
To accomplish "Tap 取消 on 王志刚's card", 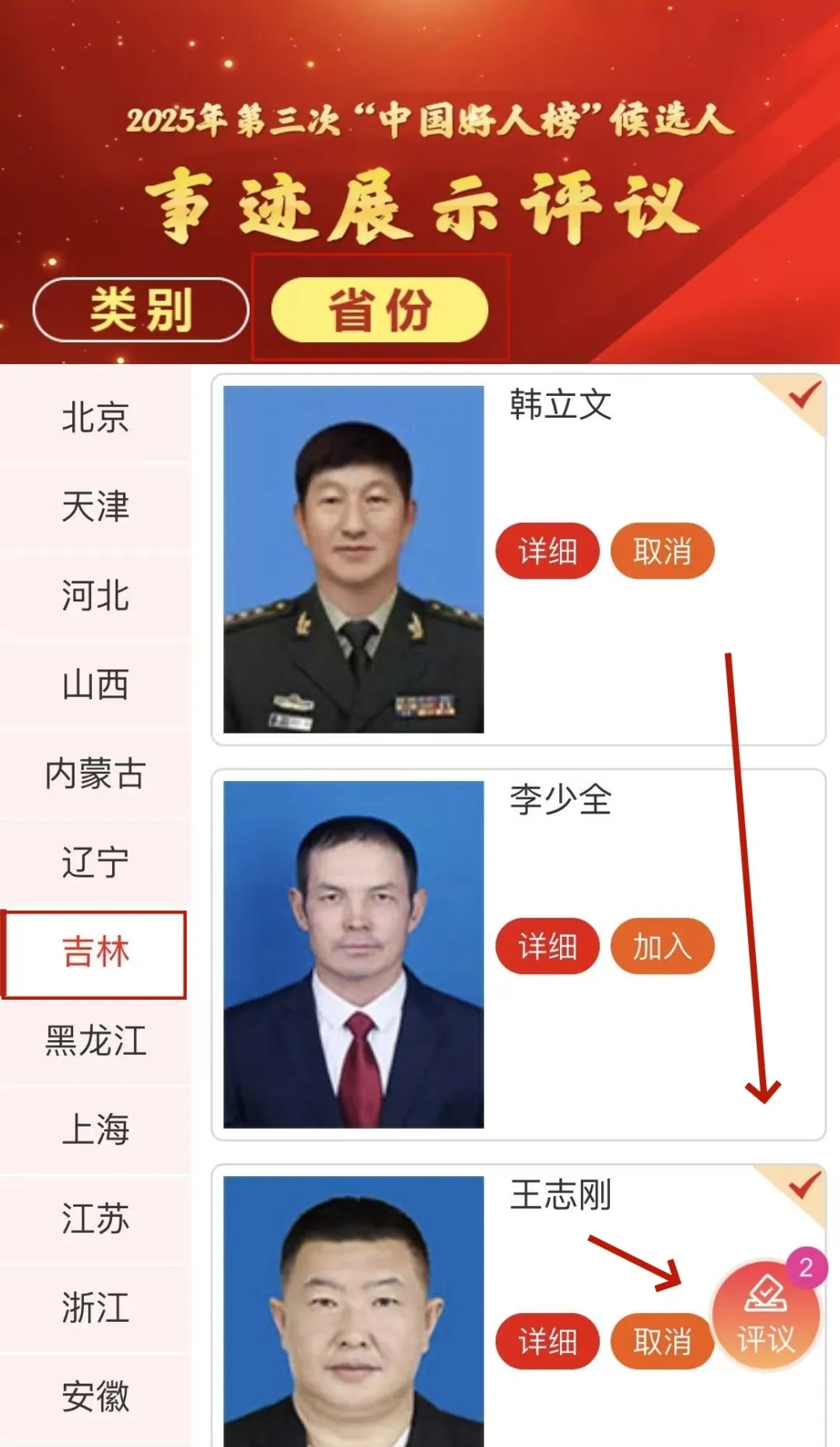I will pos(662,1342).
